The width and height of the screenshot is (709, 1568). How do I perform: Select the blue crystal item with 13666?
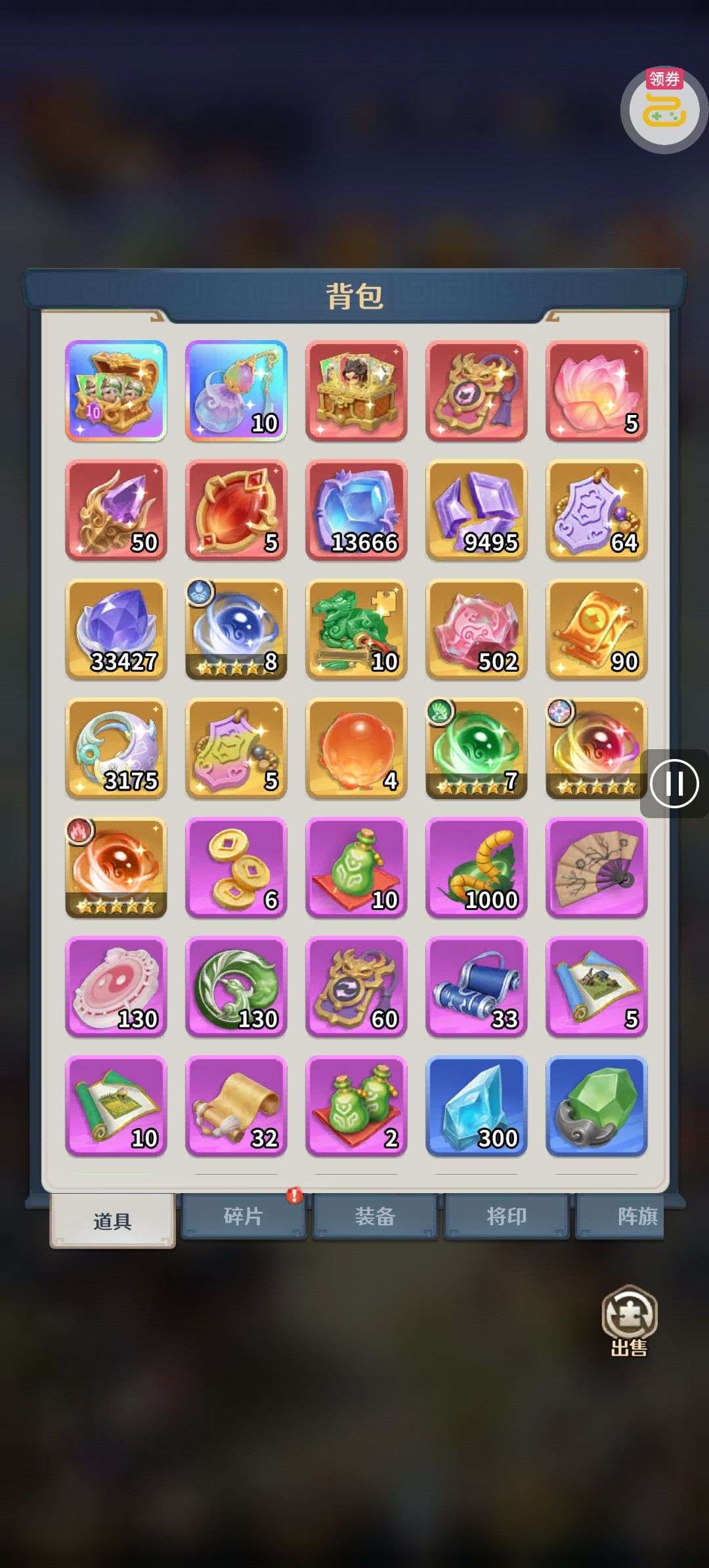pyautogui.click(x=356, y=510)
